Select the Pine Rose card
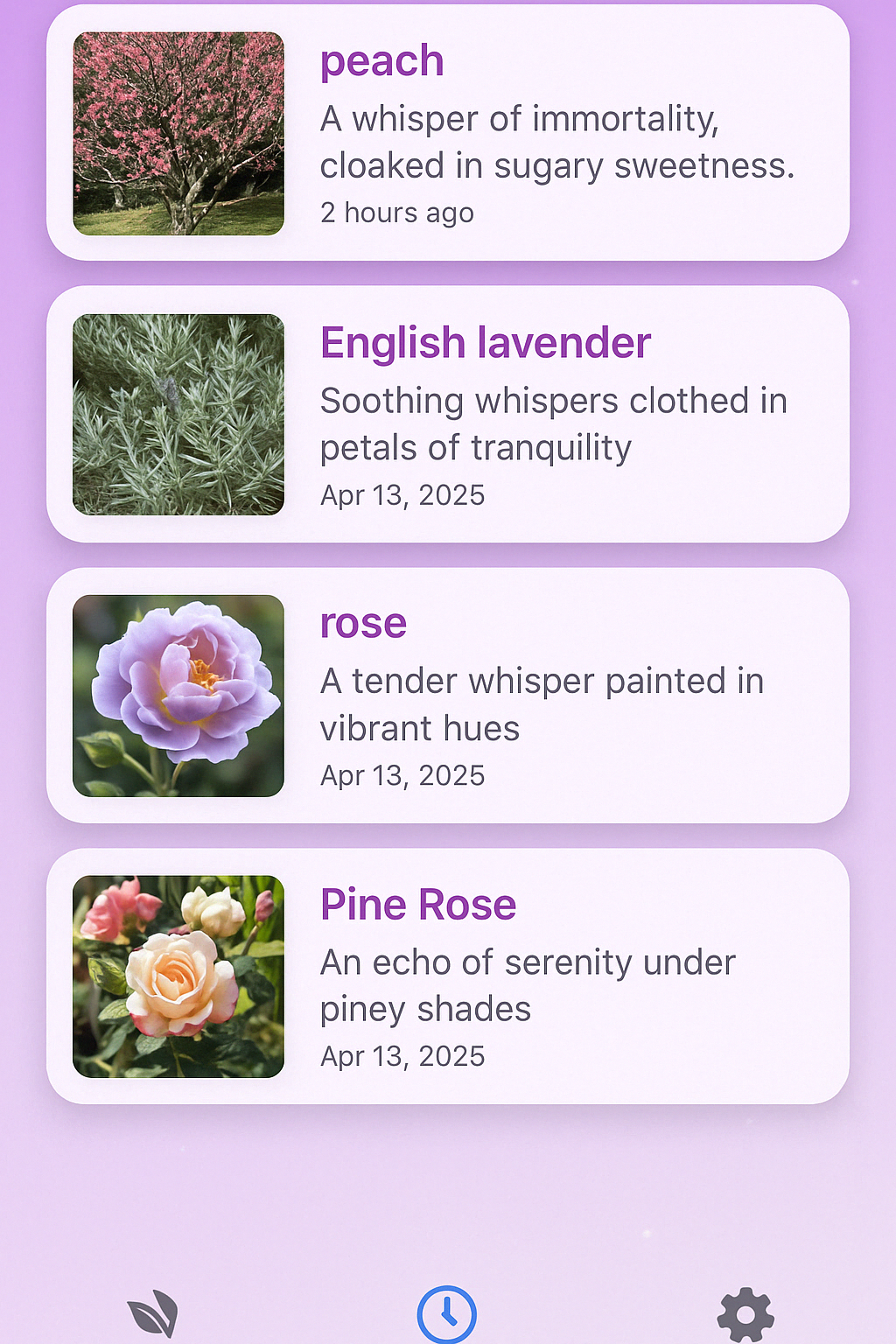Image resolution: width=896 pixels, height=1344 pixels. tap(447, 976)
